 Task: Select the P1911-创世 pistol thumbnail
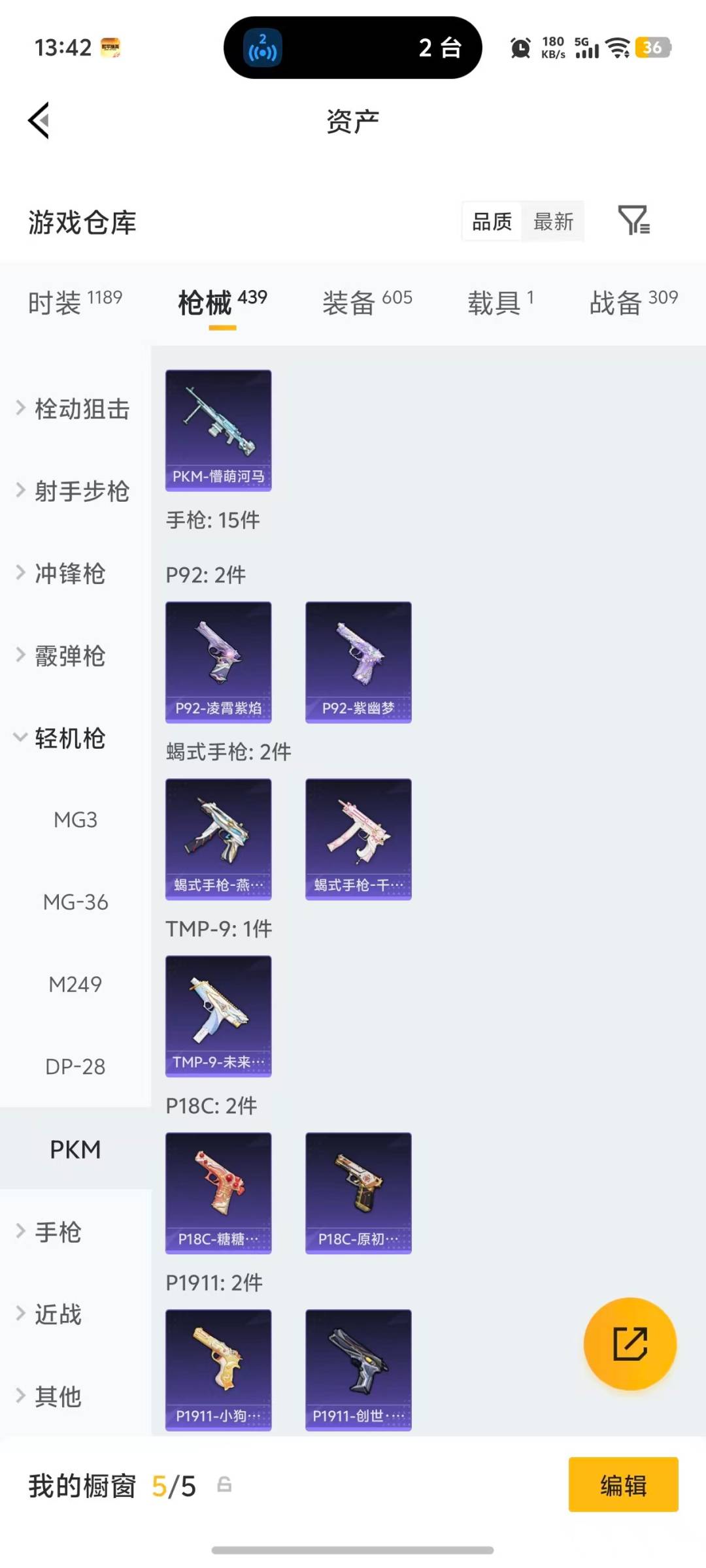click(358, 1369)
